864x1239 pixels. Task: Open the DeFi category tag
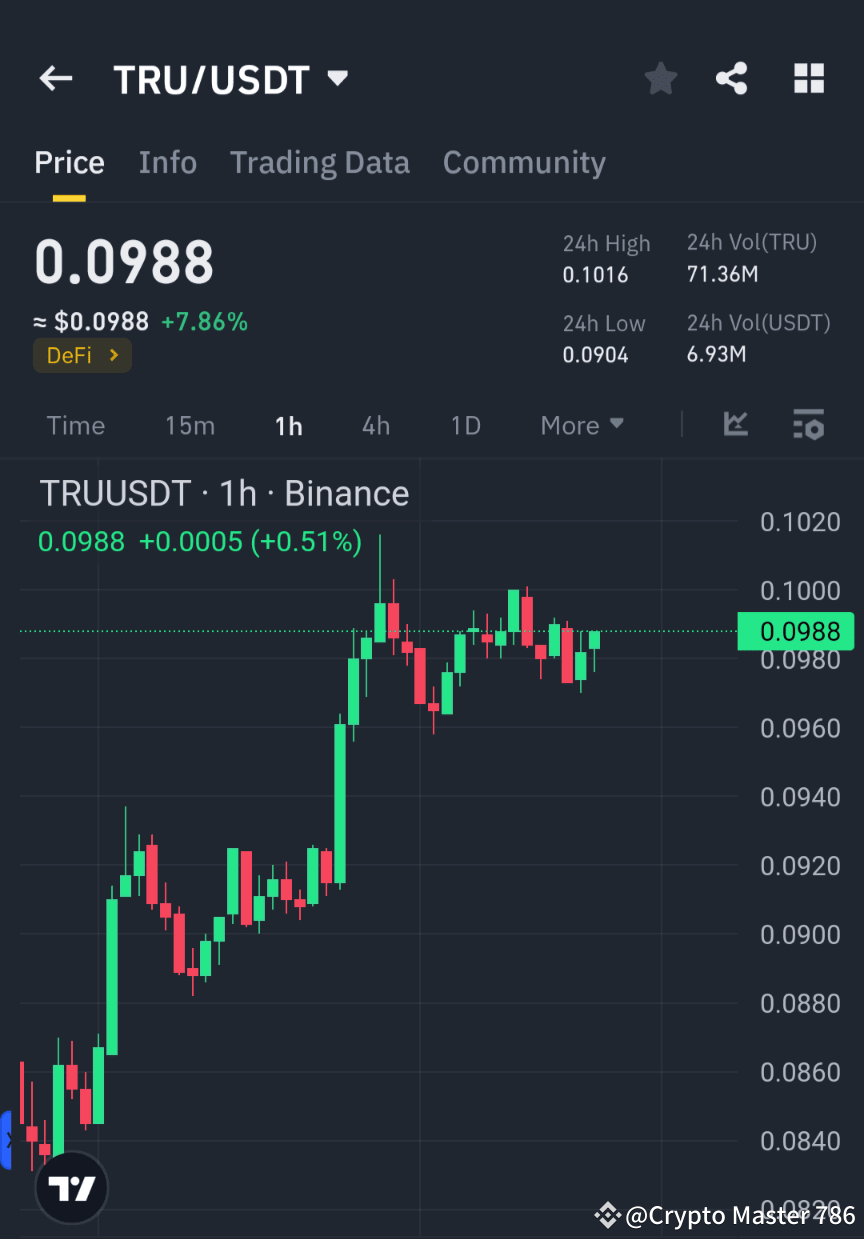click(x=82, y=355)
